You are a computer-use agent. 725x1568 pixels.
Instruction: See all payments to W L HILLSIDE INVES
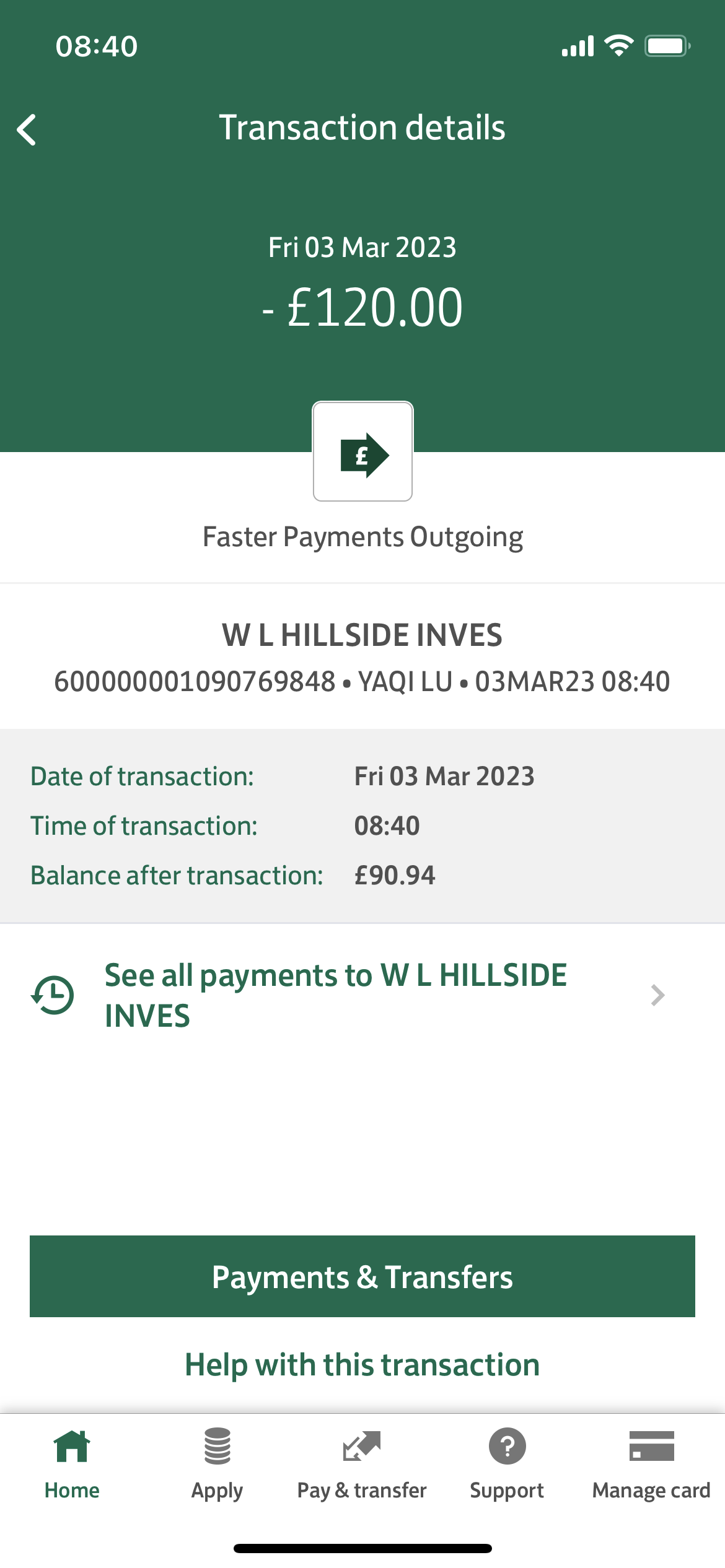pos(347,995)
